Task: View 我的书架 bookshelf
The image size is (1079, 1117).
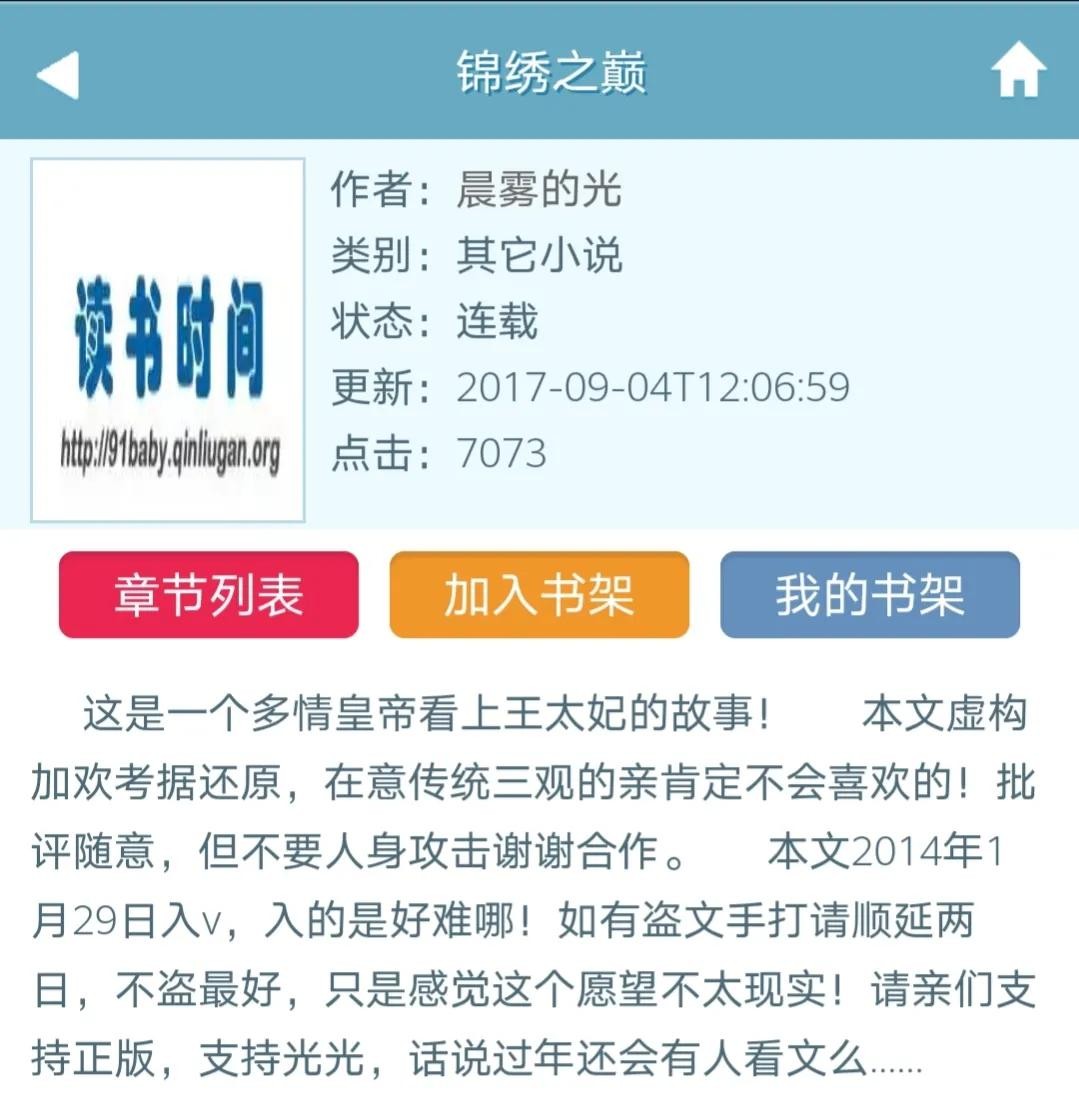Action: (x=870, y=595)
